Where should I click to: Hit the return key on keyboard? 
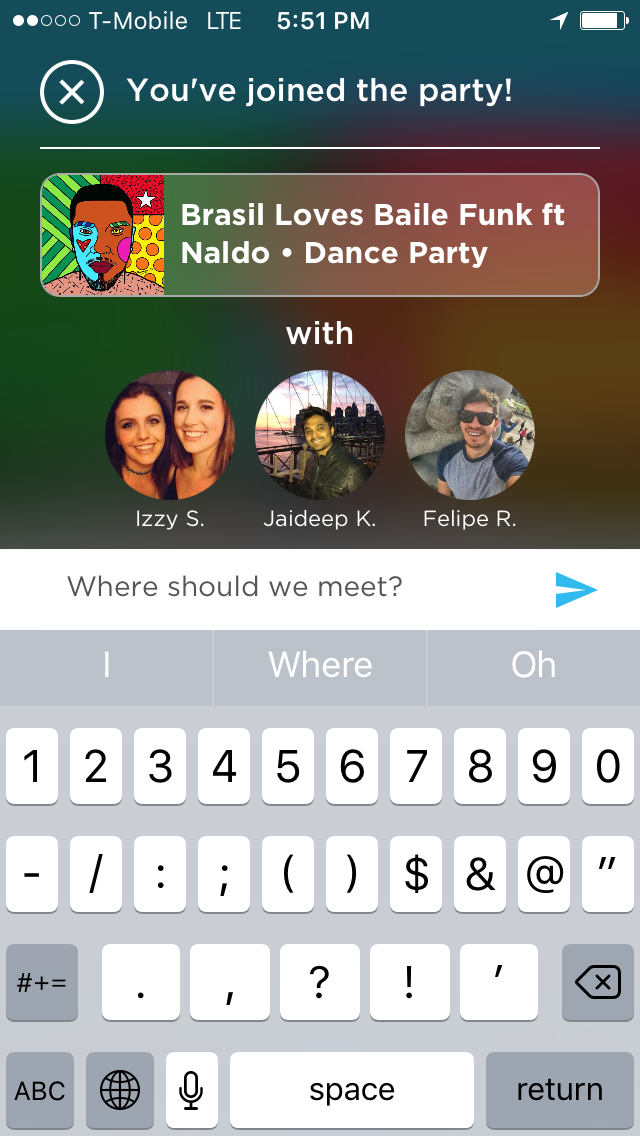559,1090
